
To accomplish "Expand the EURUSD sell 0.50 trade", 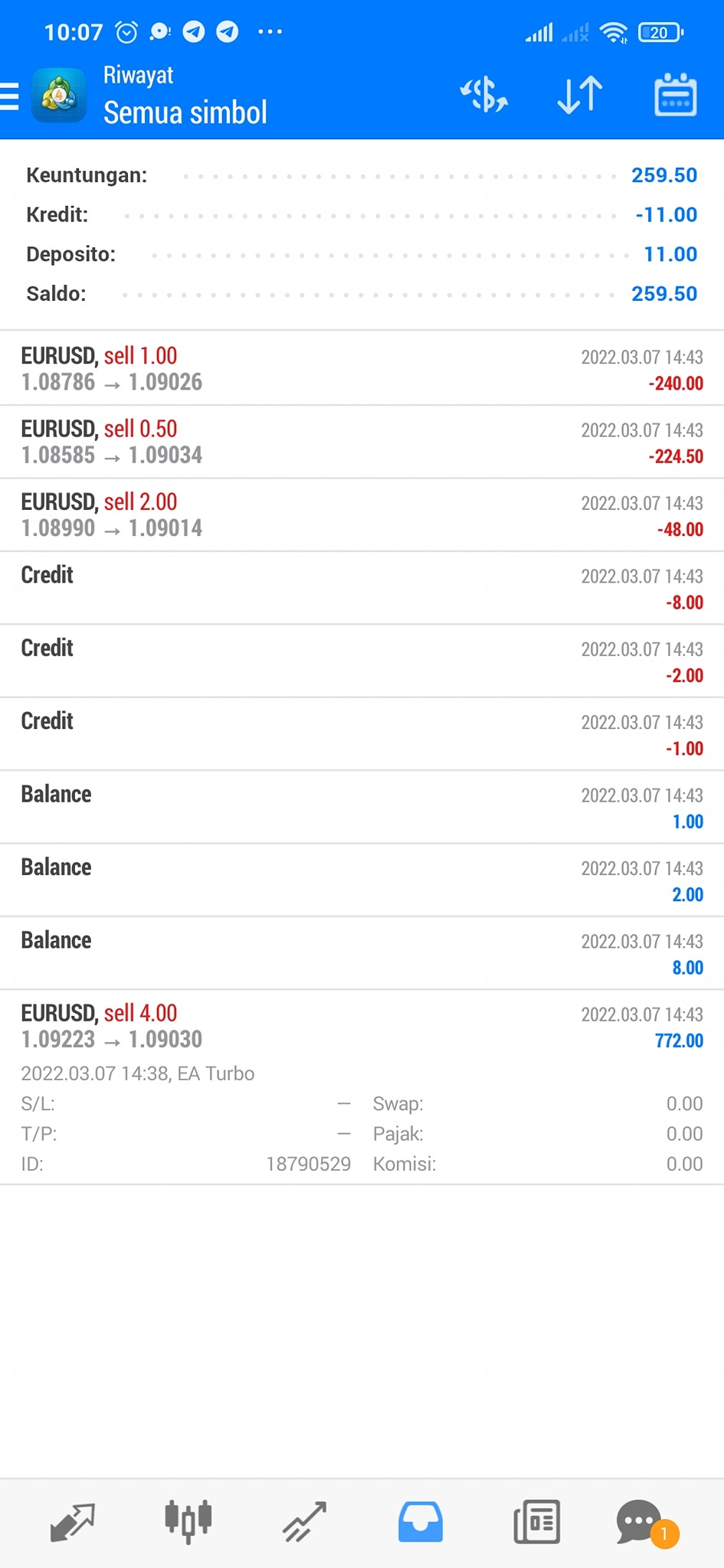I will tap(362, 442).
